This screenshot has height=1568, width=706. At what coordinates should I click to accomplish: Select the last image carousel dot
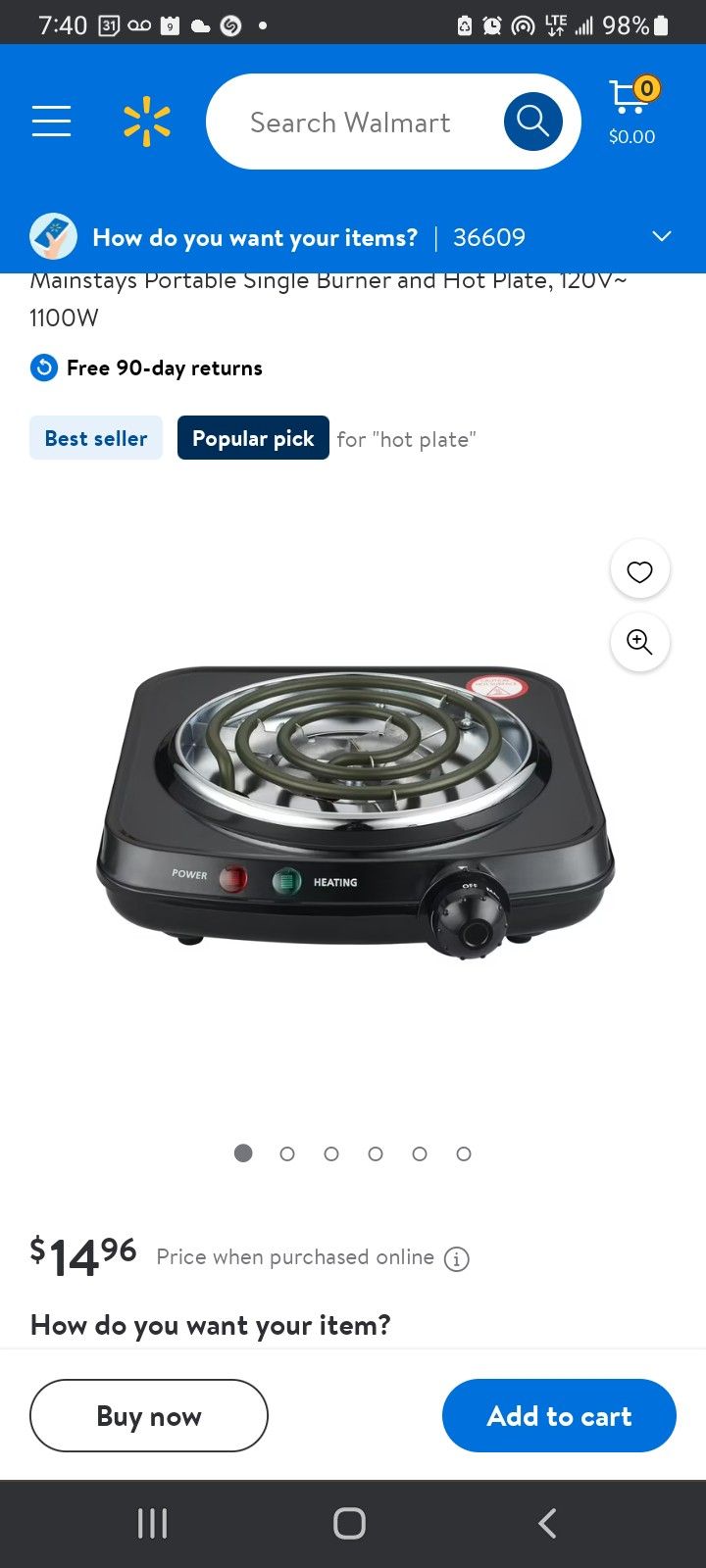(464, 1153)
